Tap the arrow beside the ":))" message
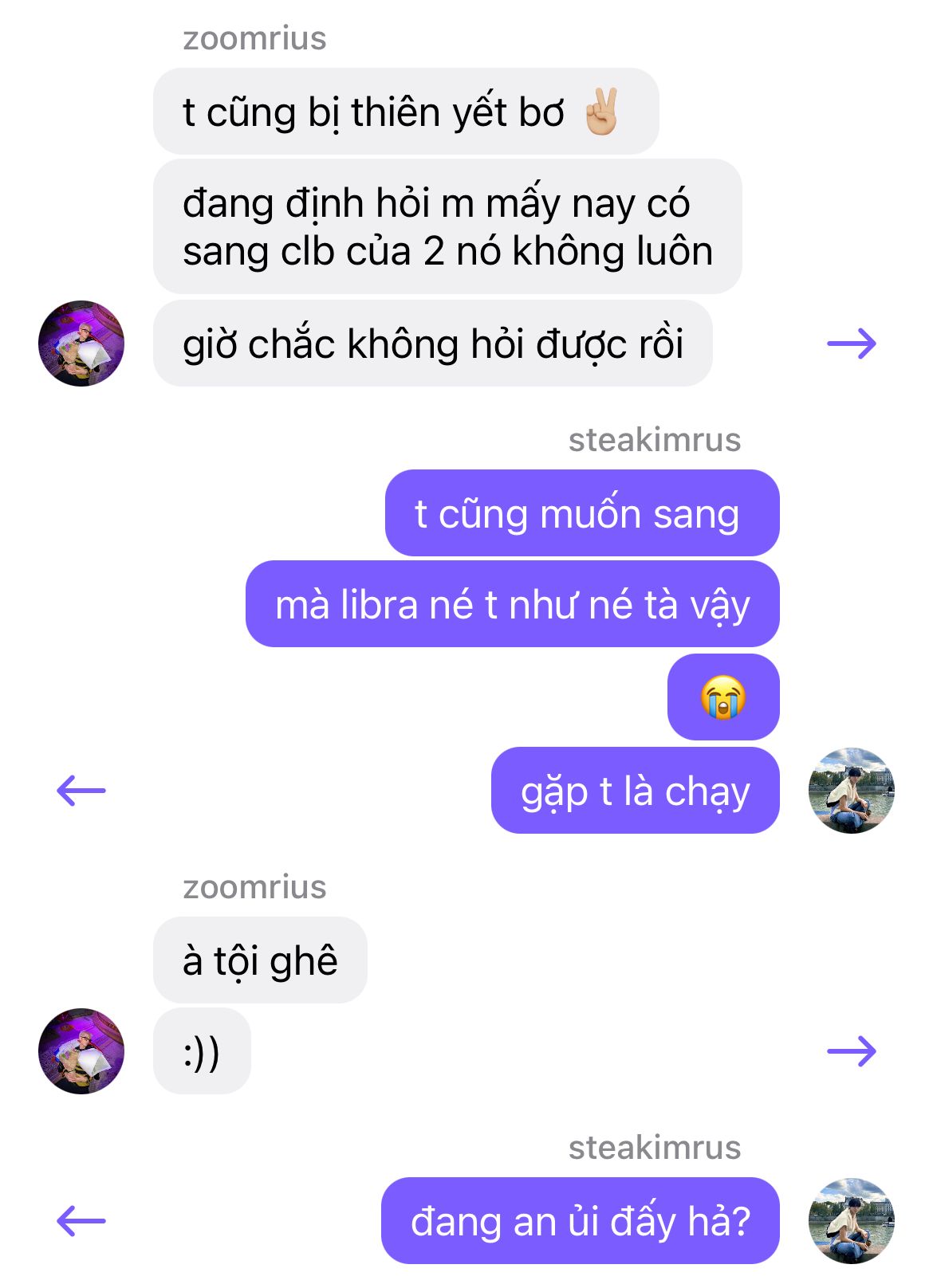This screenshot has width=933, height=1288. tap(851, 1051)
